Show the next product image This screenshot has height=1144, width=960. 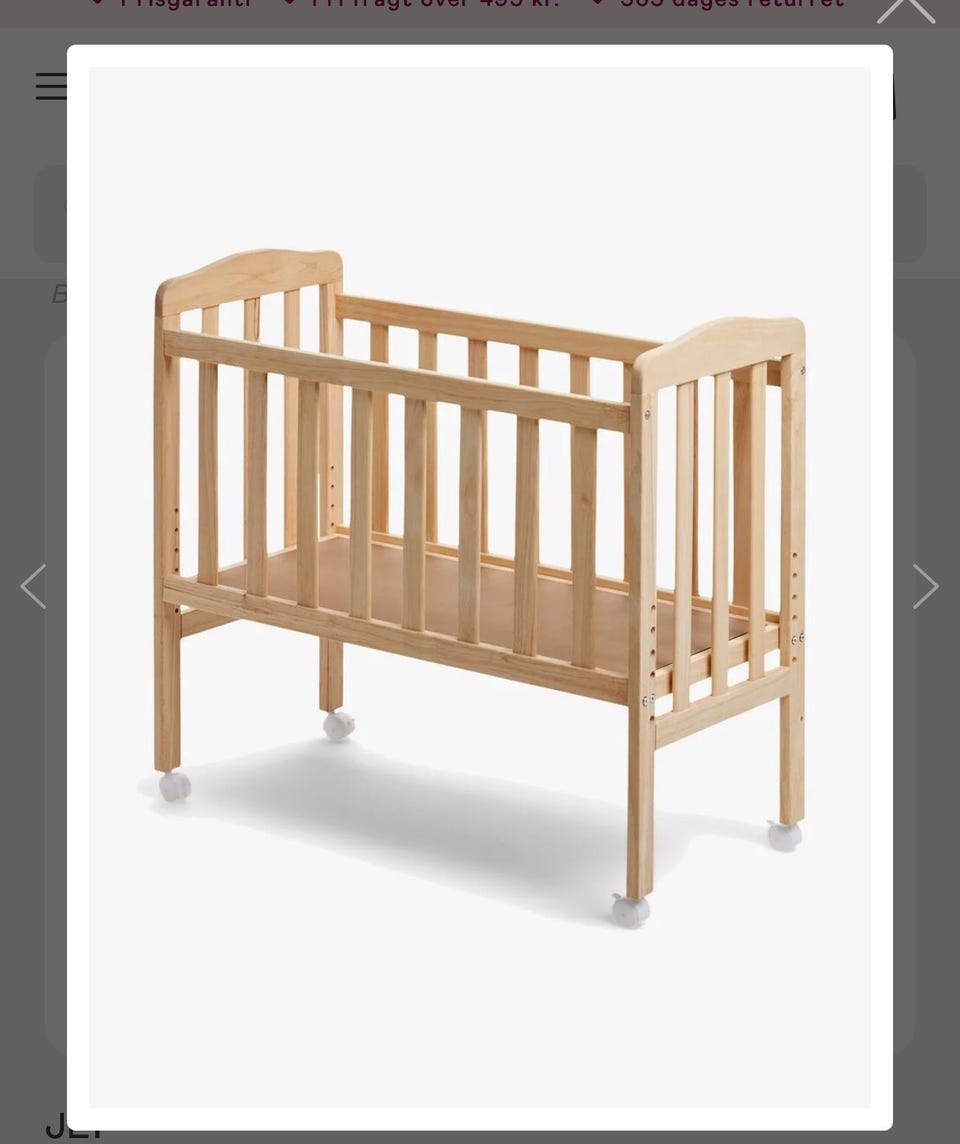click(x=925, y=586)
